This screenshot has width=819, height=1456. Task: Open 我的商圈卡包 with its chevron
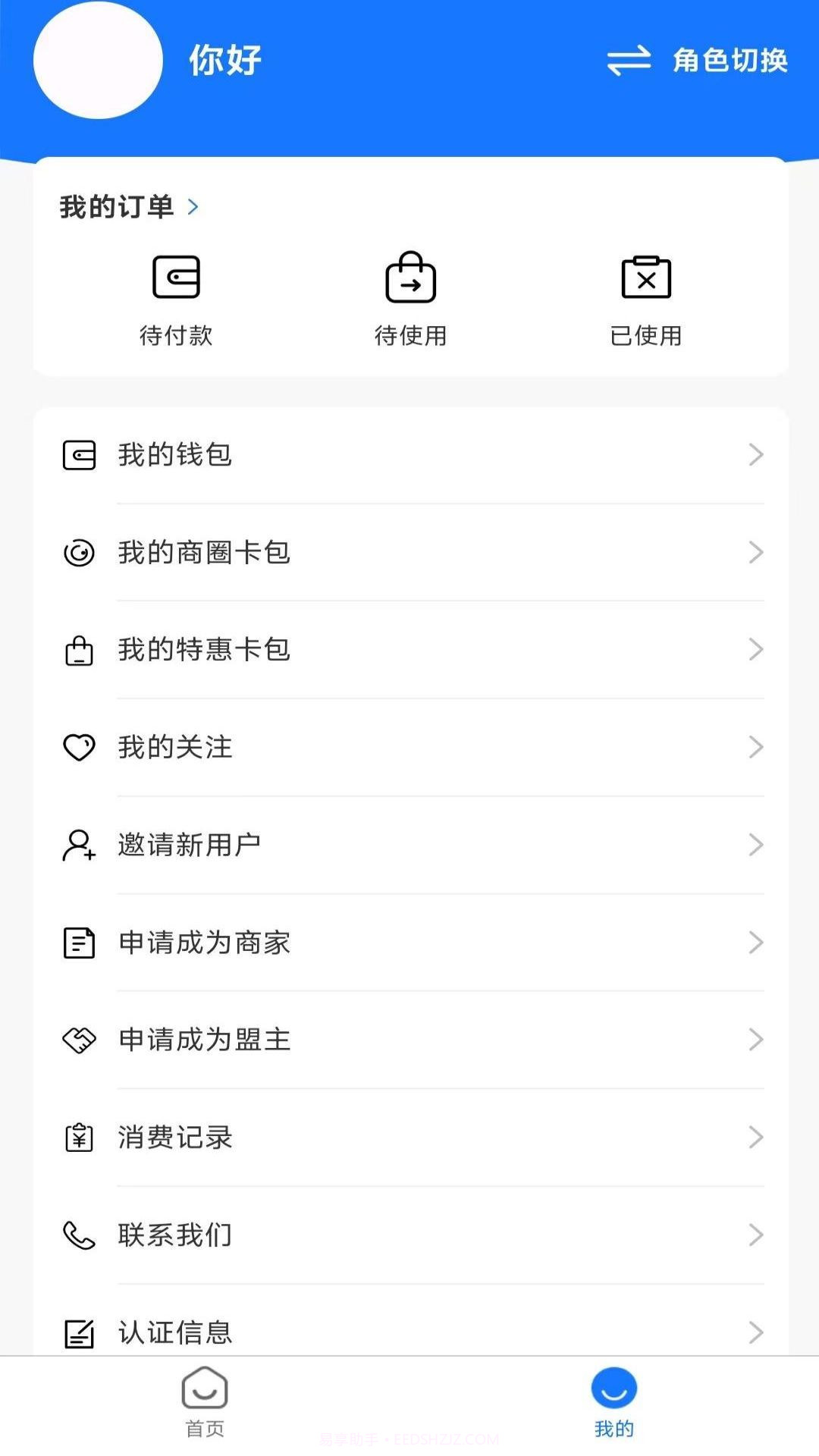[755, 552]
